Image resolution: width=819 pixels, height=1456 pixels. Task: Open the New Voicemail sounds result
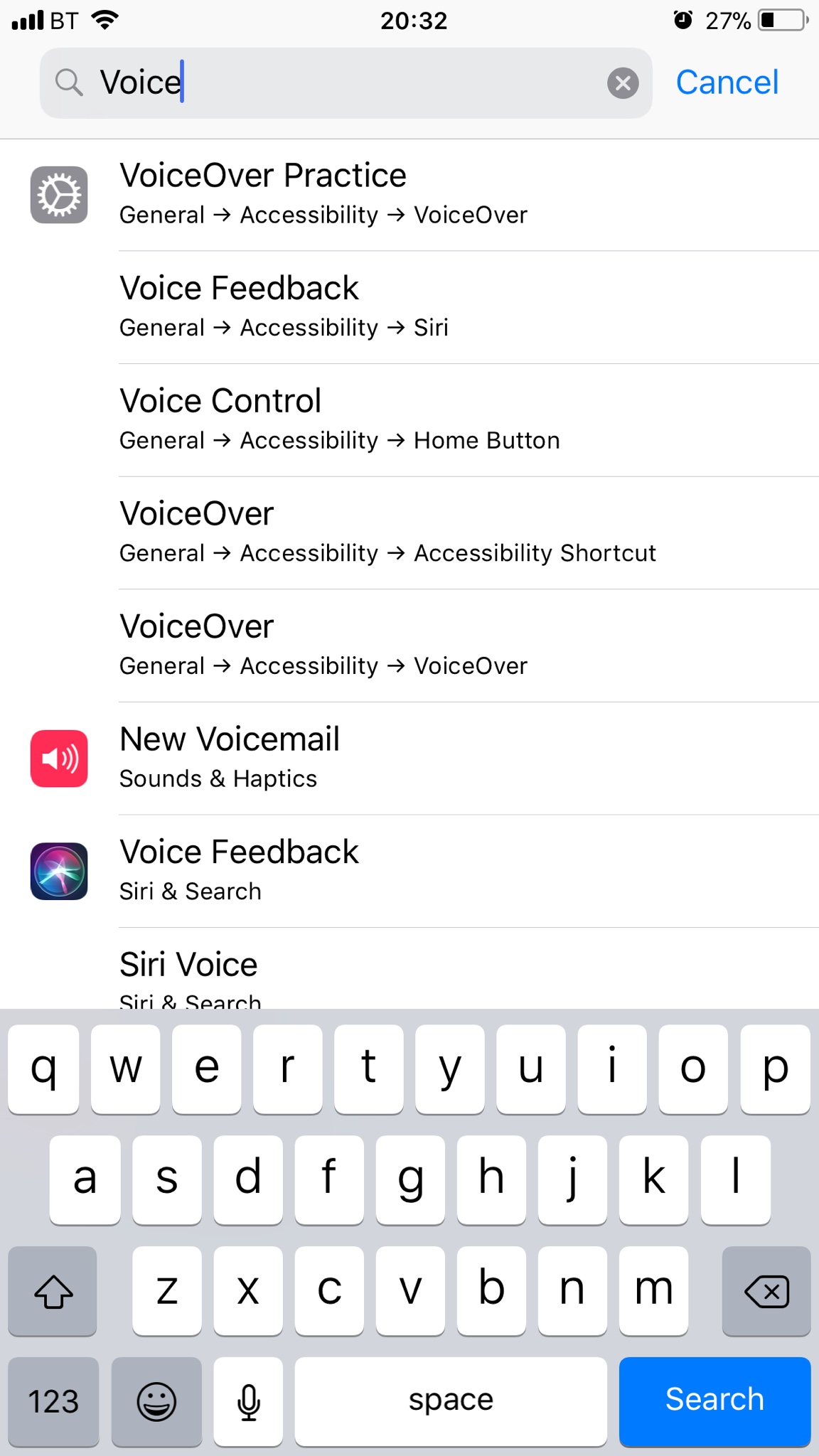point(409,759)
